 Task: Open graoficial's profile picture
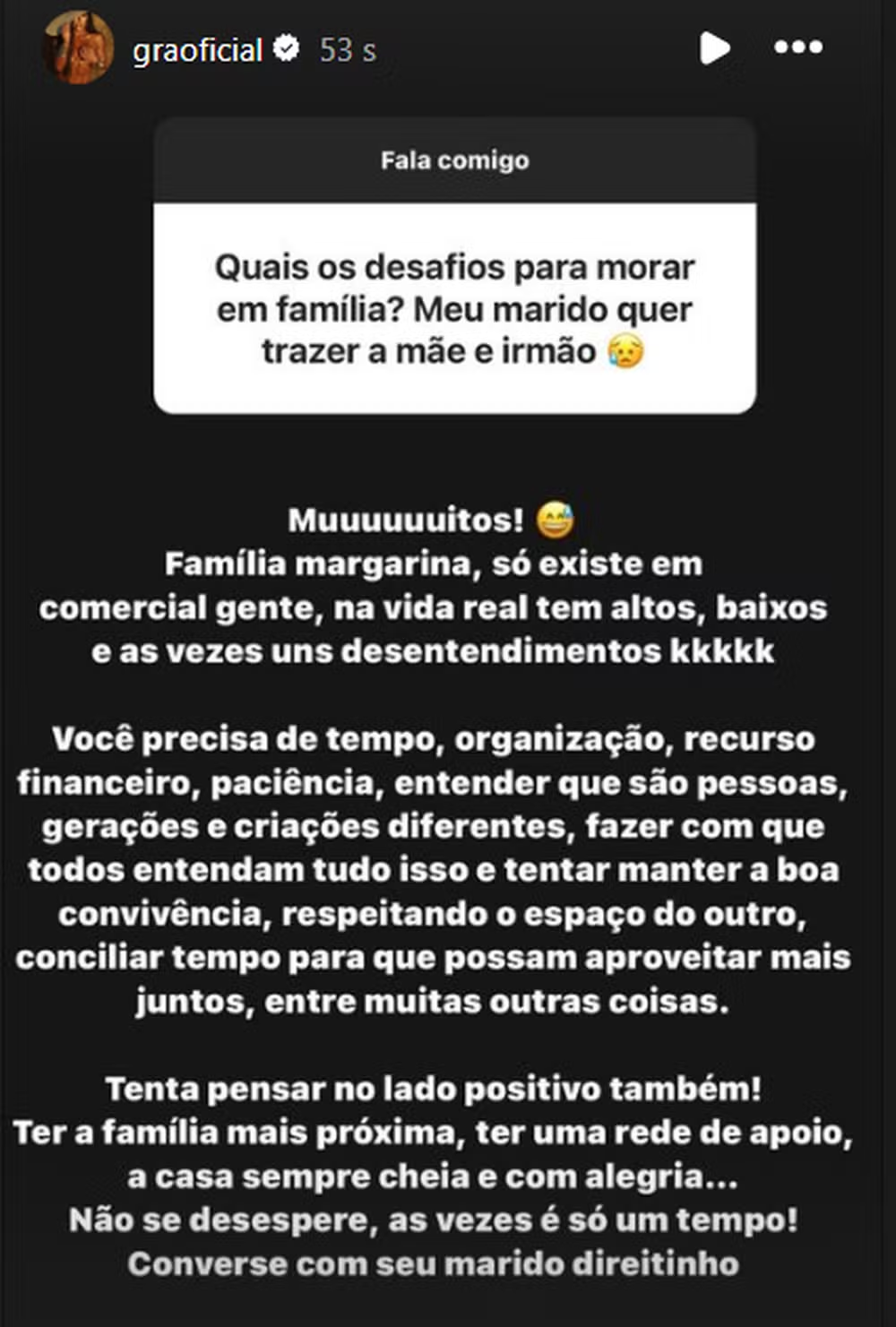click(x=78, y=49)
